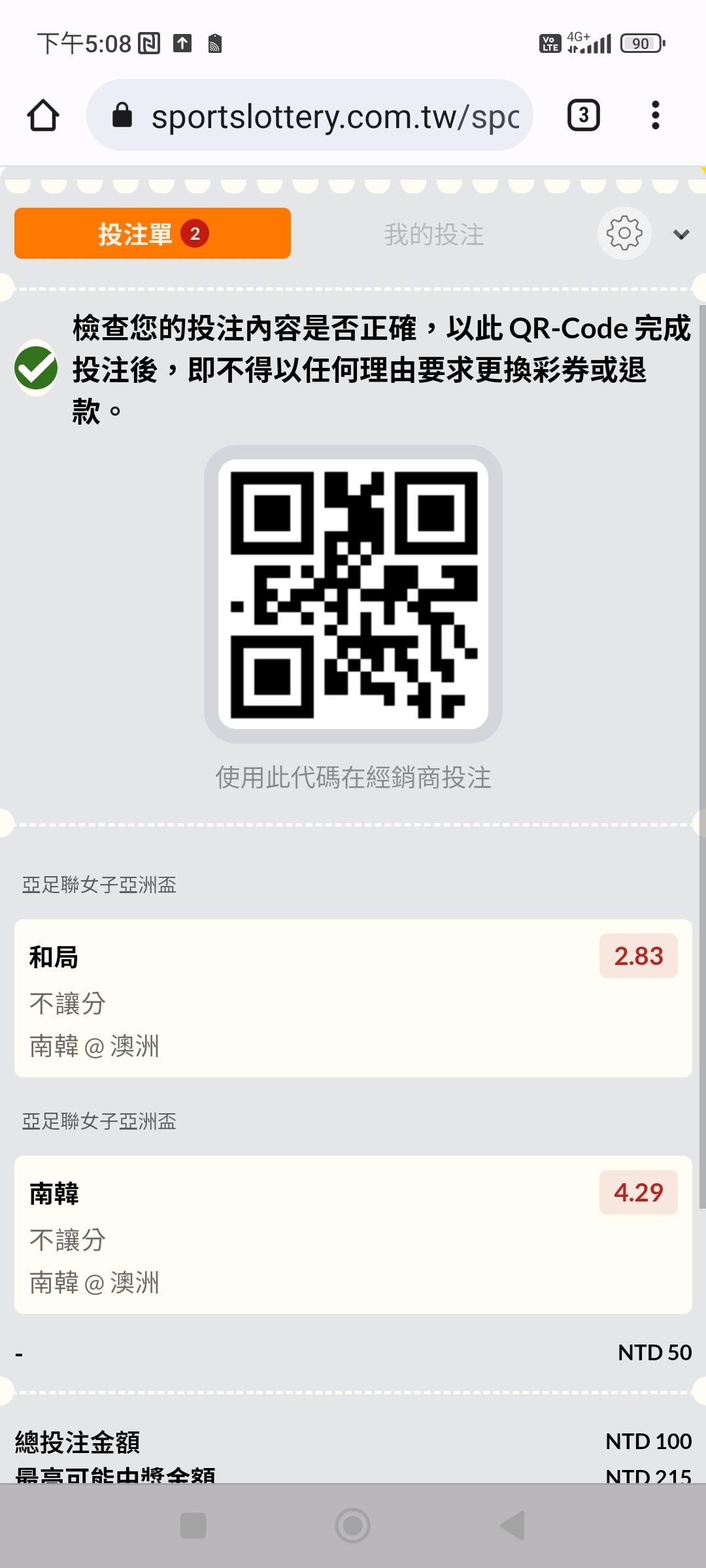The image size is (706, 1568).
Task: Open the 南韓 4.29 bet card
Action: click(353, 1235)
